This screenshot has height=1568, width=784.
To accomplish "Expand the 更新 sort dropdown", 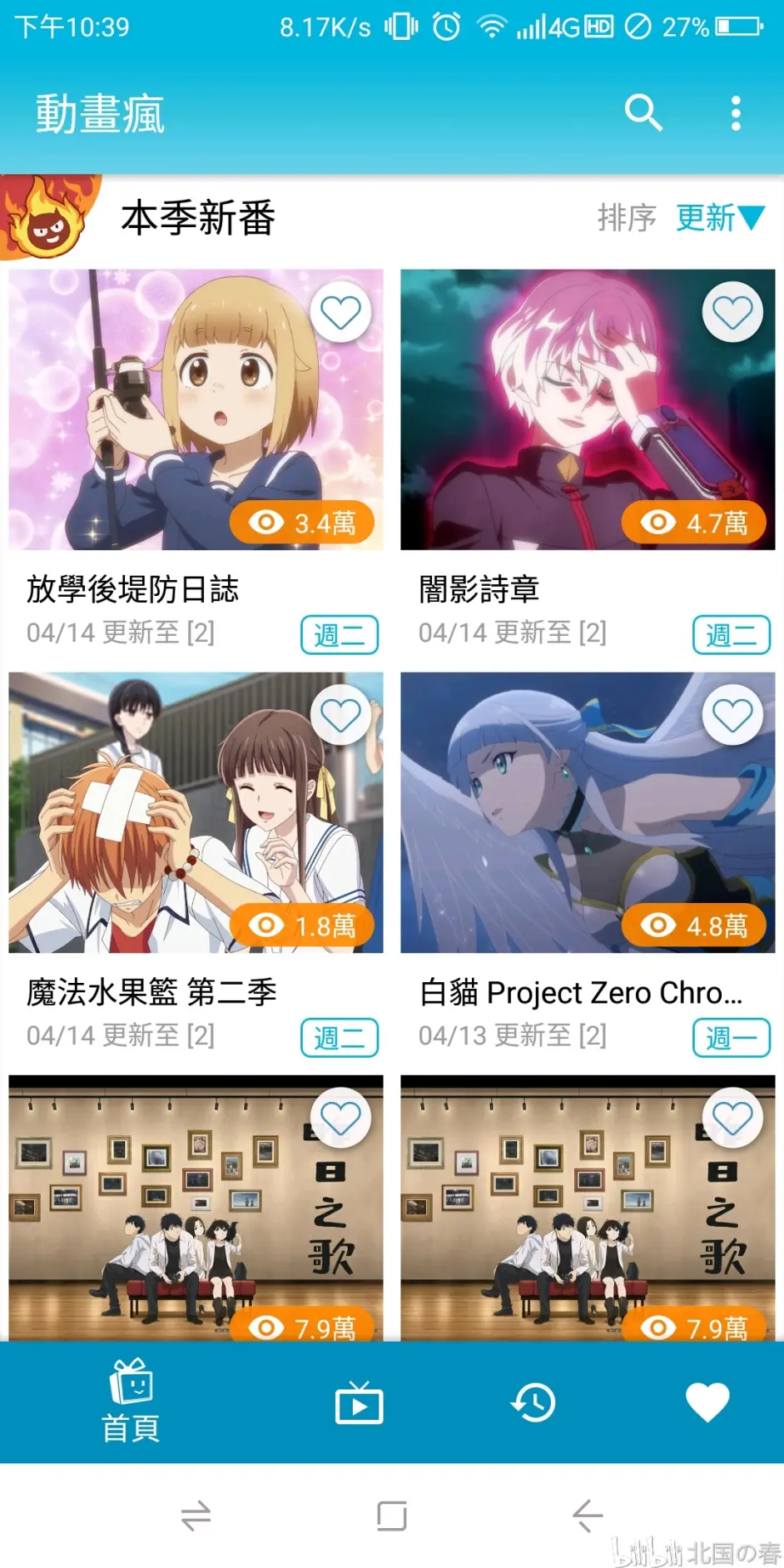I will point(720,218).
